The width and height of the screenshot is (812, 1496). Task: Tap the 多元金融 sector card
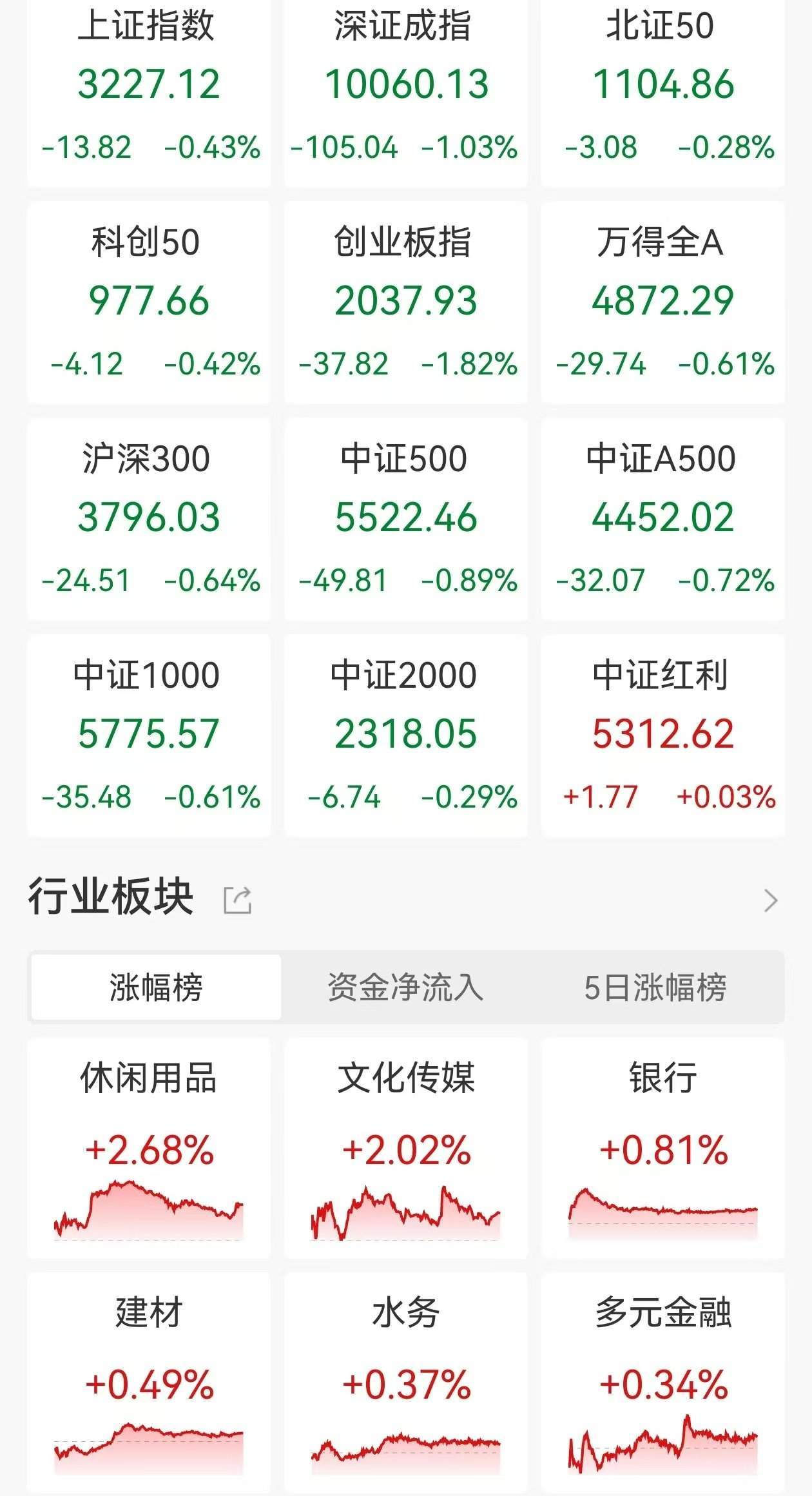(x=662, y=1383)
